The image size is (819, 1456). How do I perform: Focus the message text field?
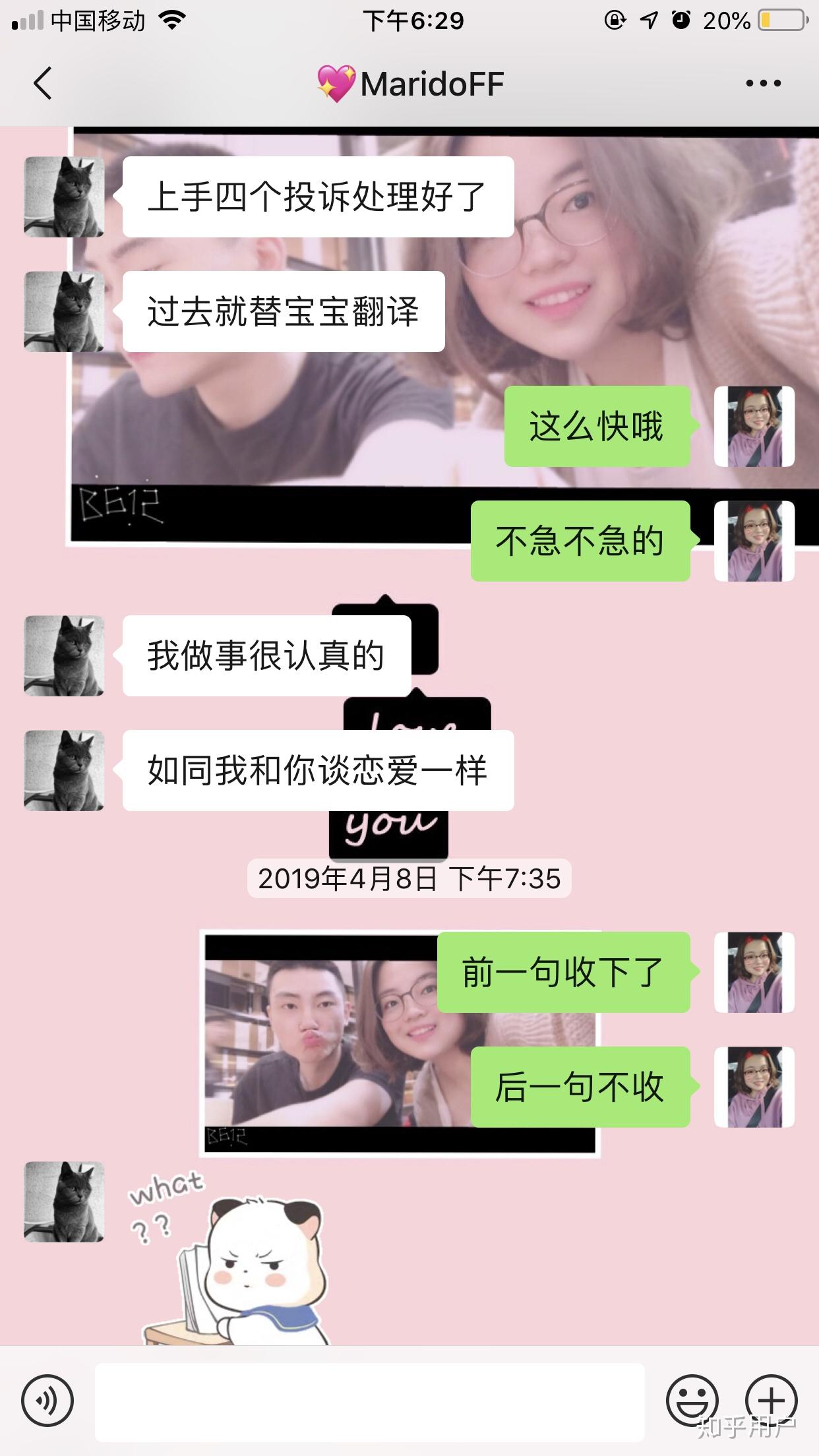[x=369, y=1401]
